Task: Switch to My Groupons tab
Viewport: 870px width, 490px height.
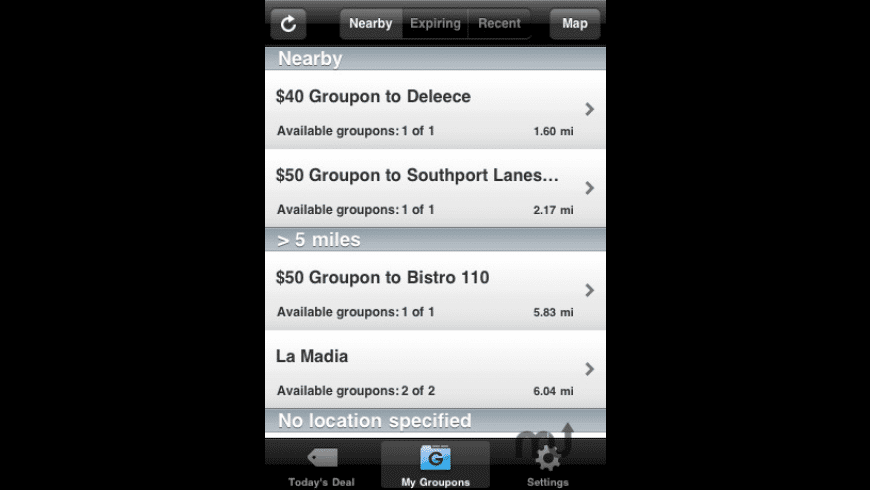Action: 435,466
